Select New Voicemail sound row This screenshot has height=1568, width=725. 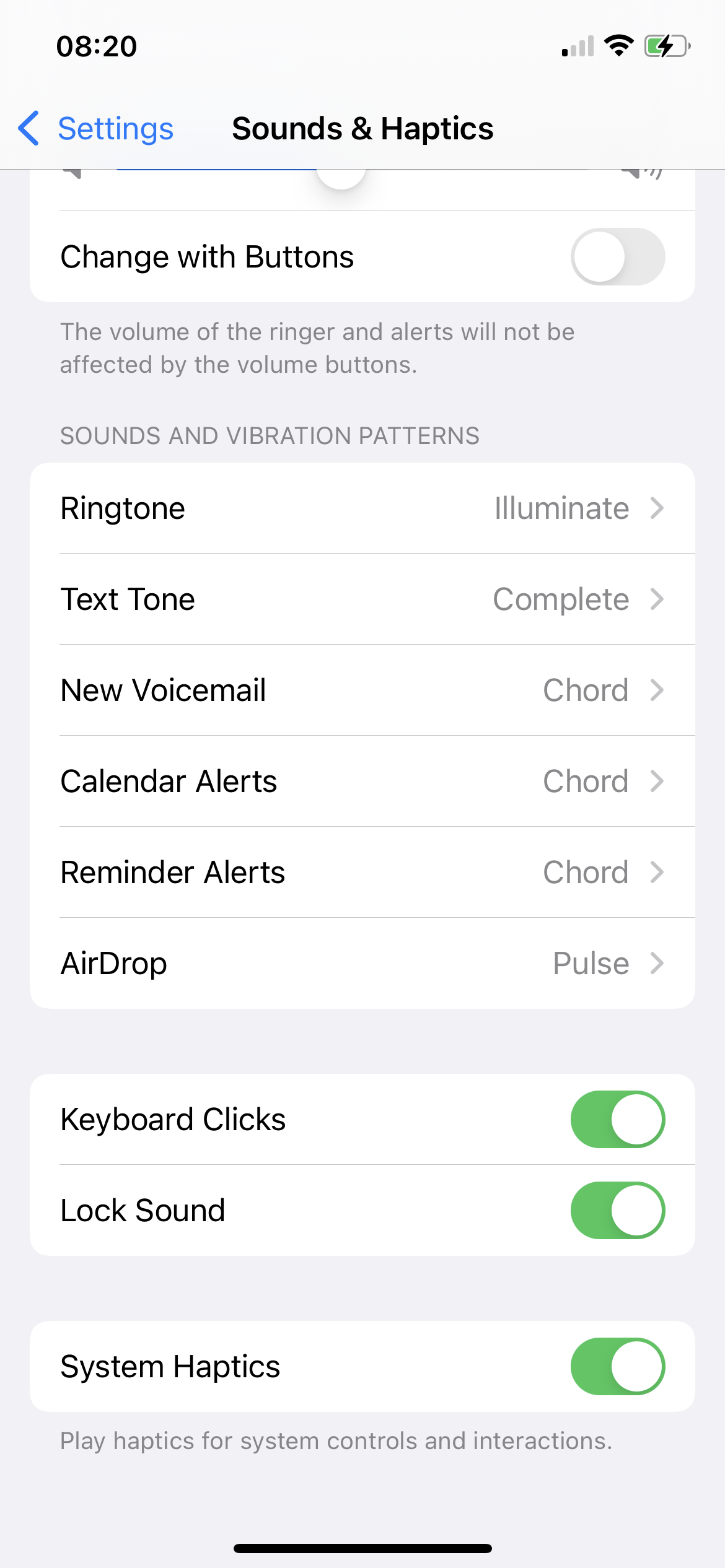pyautogui.click(x=362, y=690)
